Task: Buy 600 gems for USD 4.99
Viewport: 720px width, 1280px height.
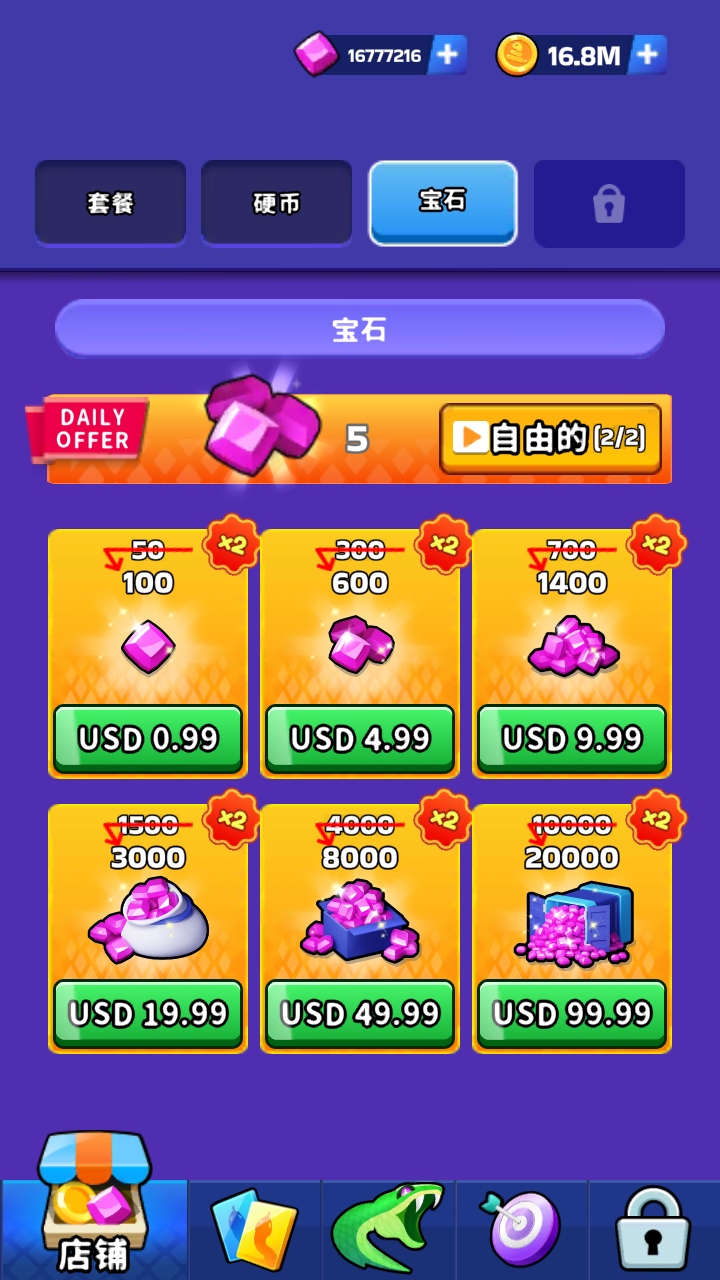Action: [360, 739]
